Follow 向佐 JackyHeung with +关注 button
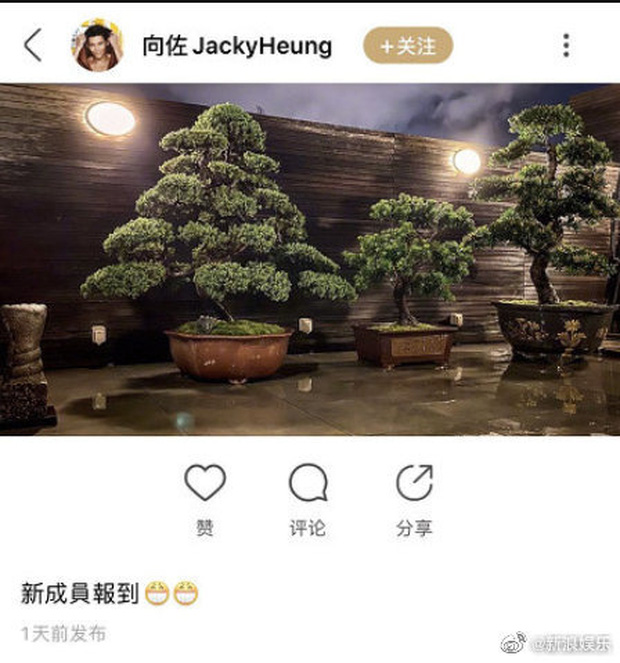Screen dimensions: 620x663 coord(407,46)
